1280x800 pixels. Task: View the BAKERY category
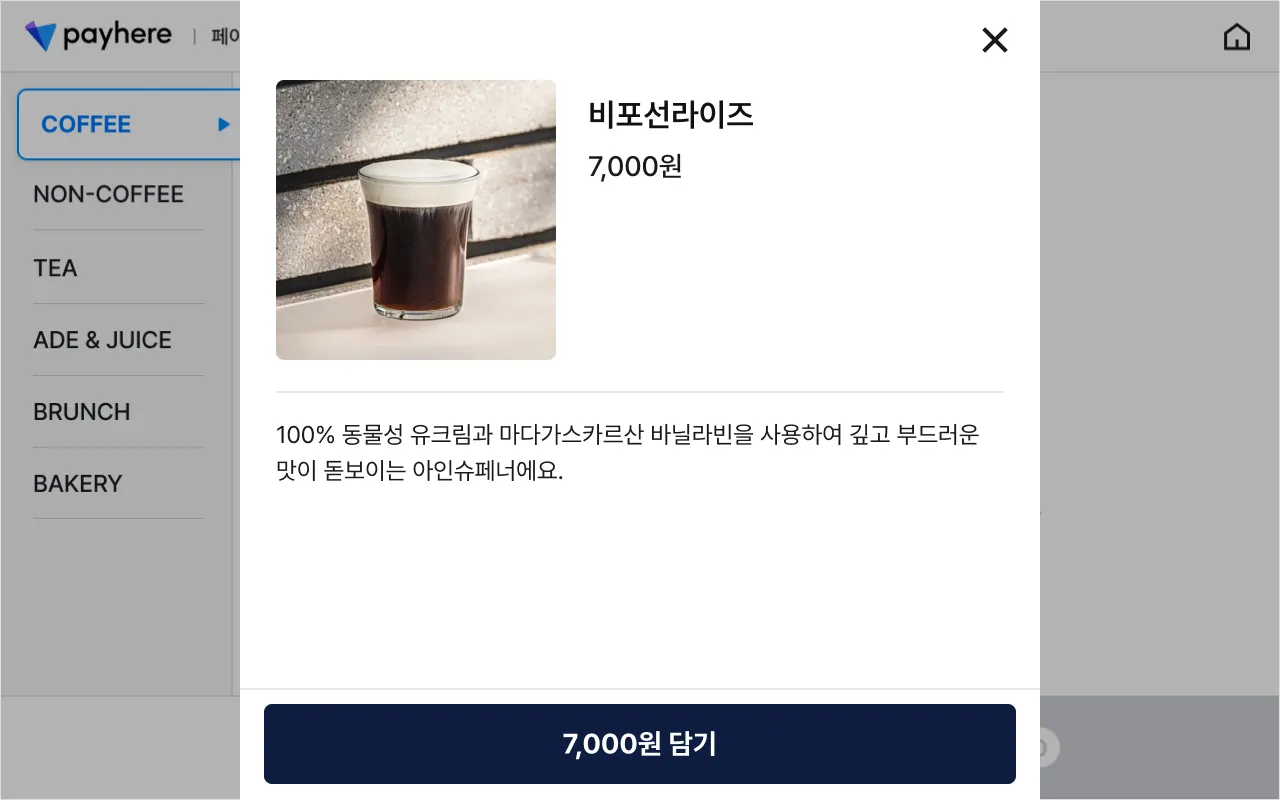click(78, 484)
